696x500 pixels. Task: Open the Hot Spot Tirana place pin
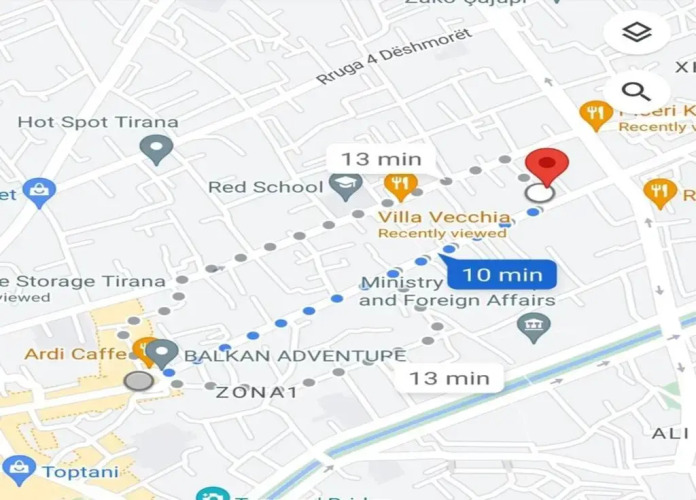tap(156, 150)
